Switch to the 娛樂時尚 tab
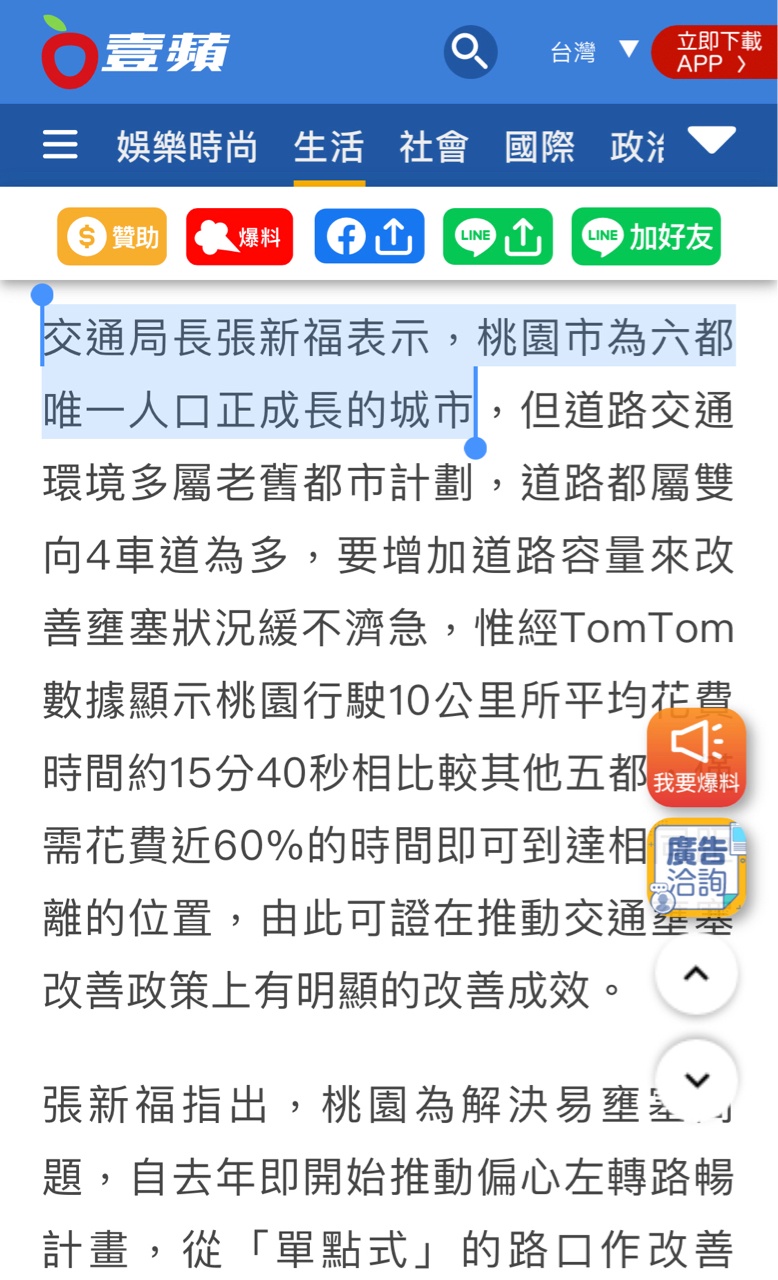The width and height of the screenshot is (778, 1280). click(187, 147)
